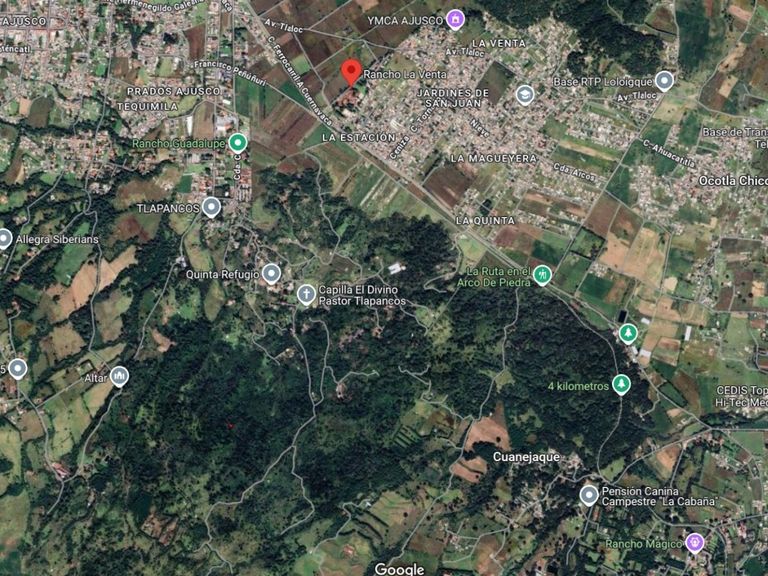Open the Allegra Siberians marker

pos(5,239)
